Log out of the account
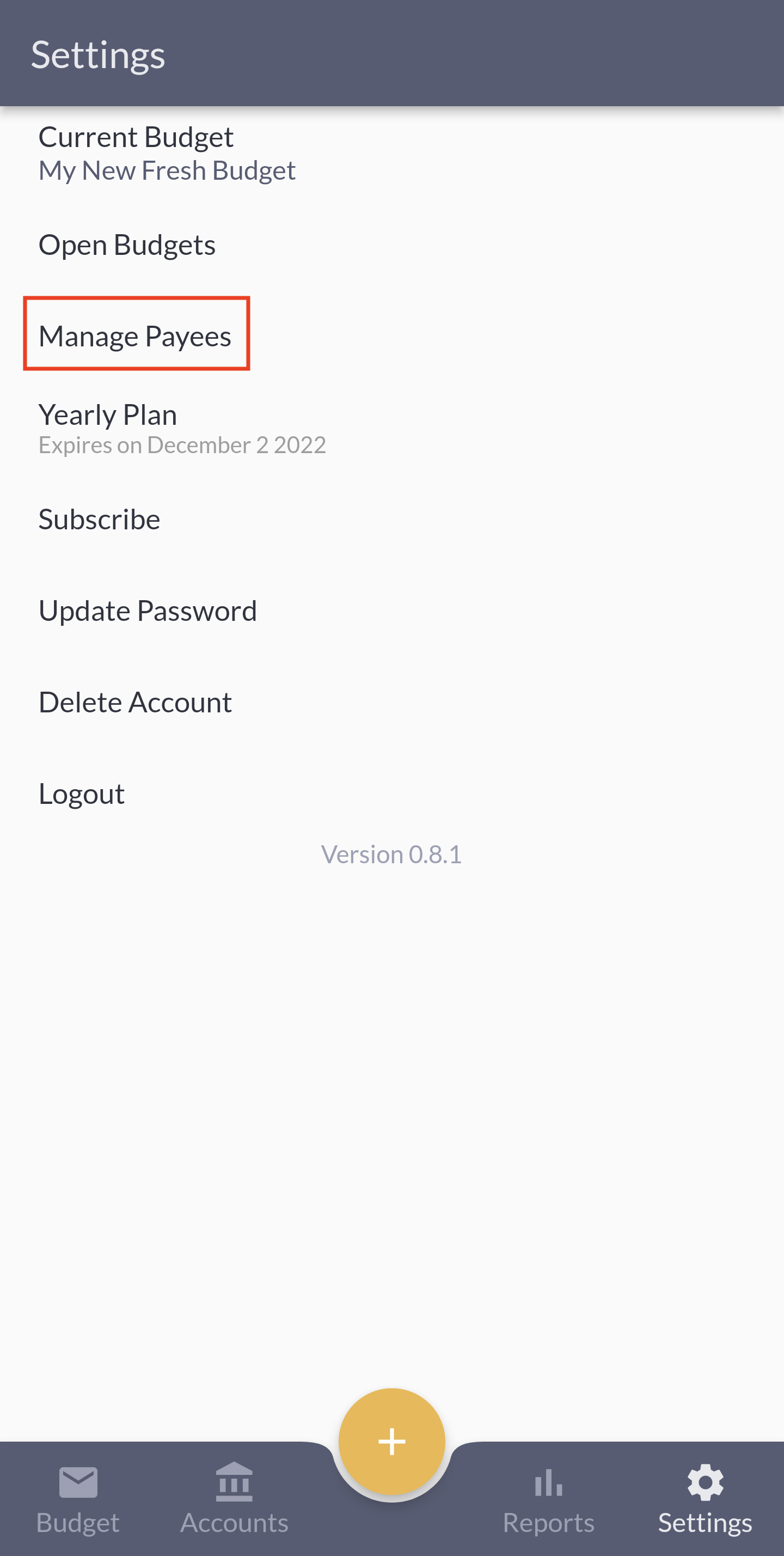The width and height of the screenshot is (784, 1556). click(392, 794)
